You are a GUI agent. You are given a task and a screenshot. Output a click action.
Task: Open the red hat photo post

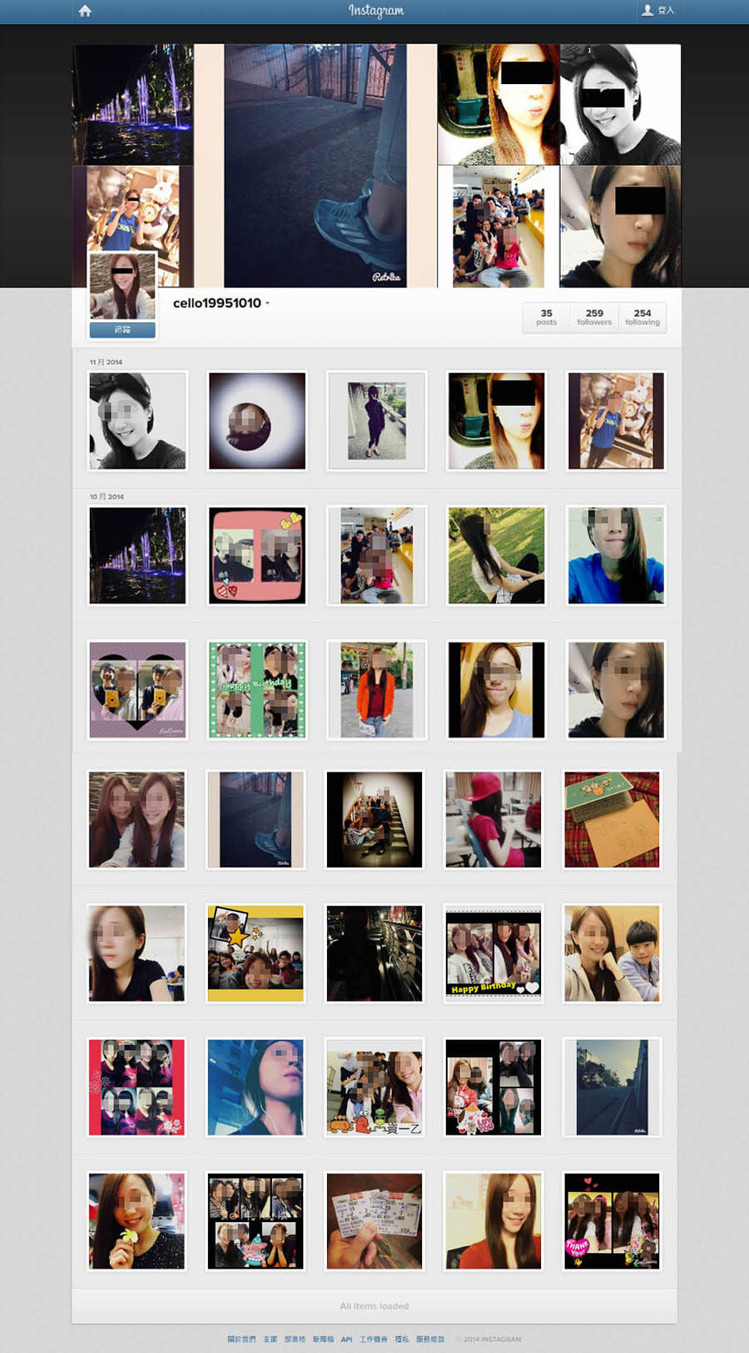pos(493,819)
